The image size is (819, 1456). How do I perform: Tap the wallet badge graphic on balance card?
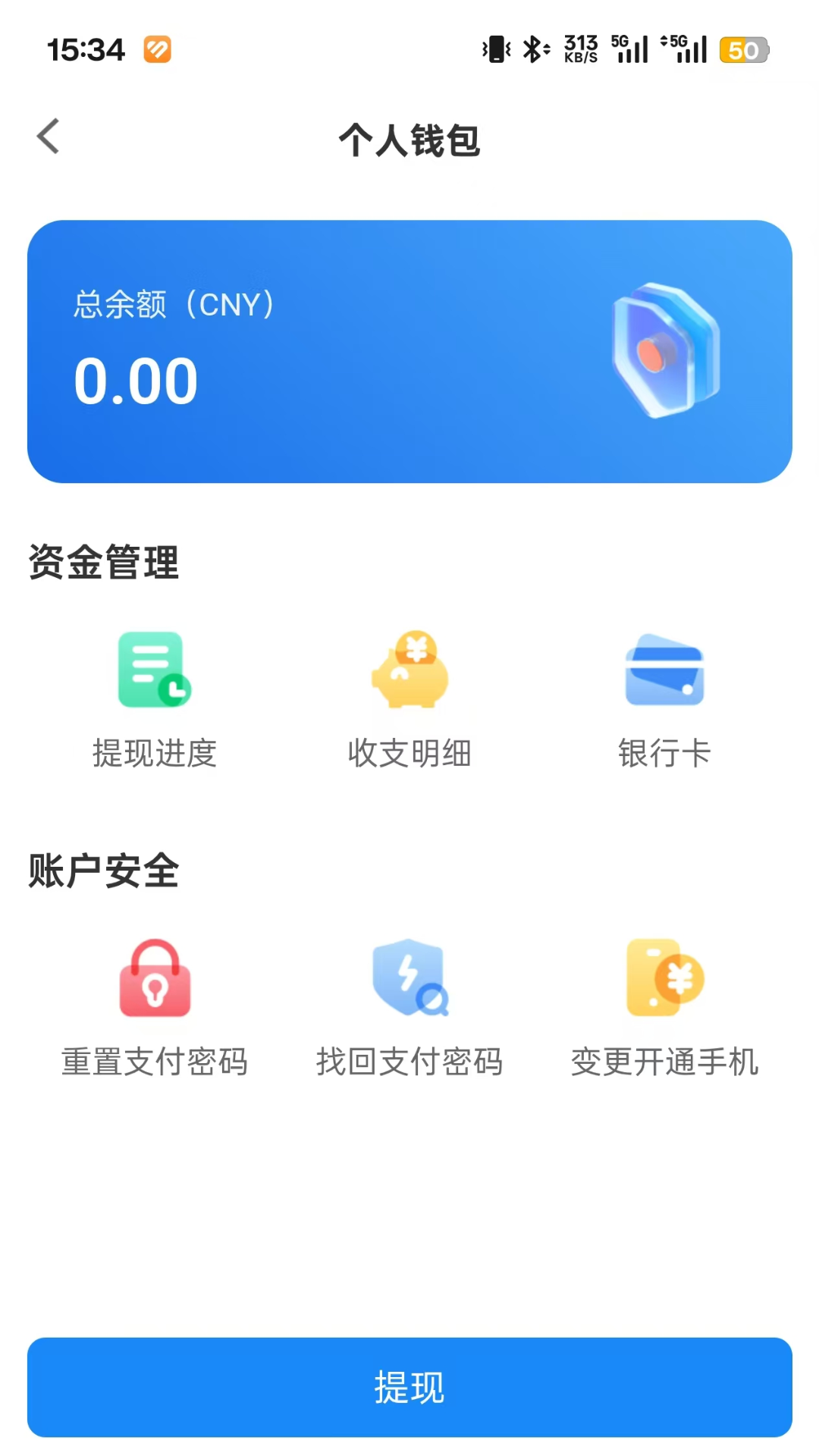coord(663,350)
